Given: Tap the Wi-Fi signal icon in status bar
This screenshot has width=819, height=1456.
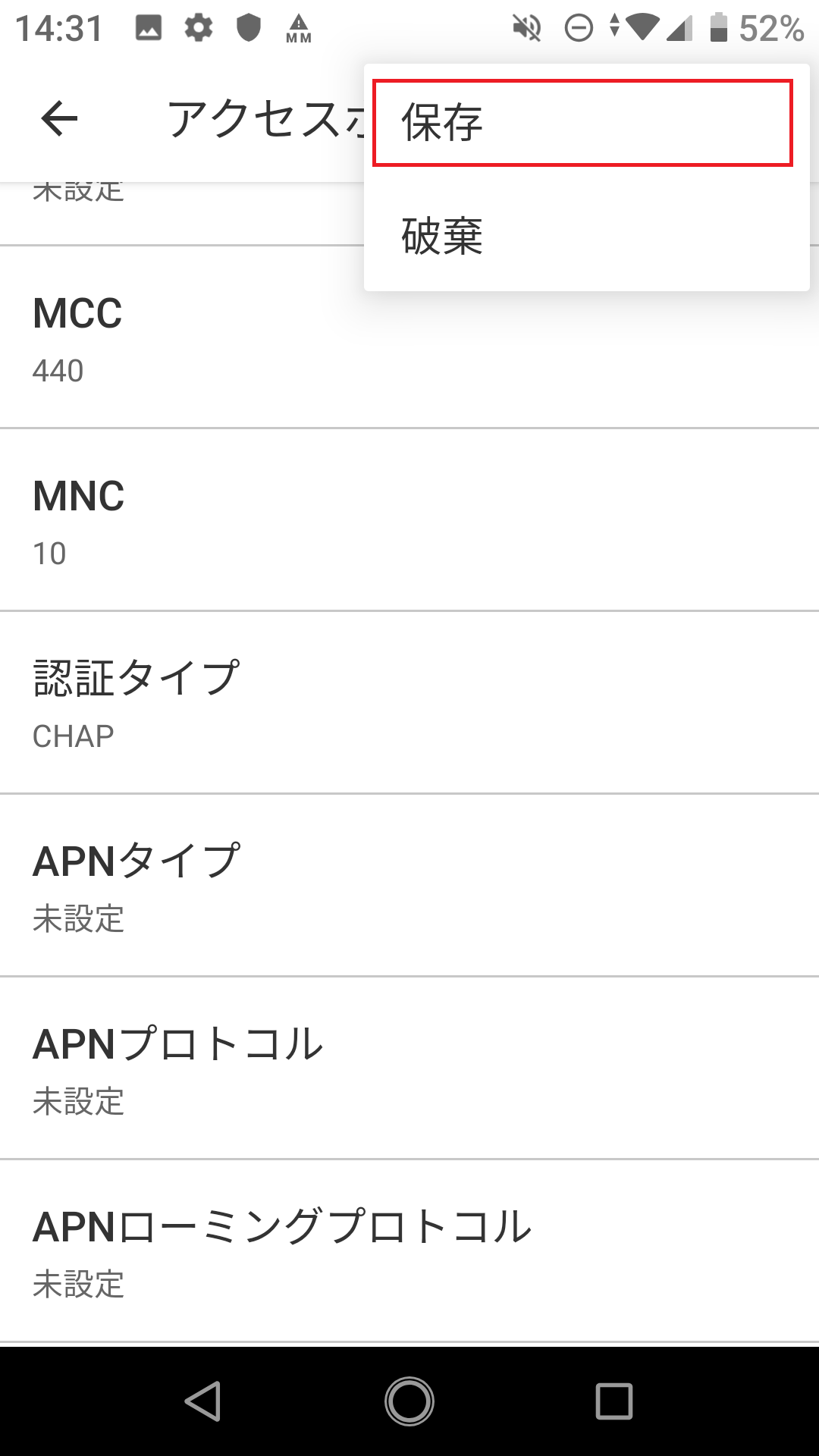Looking at the screenshot, I should point(641,27).
